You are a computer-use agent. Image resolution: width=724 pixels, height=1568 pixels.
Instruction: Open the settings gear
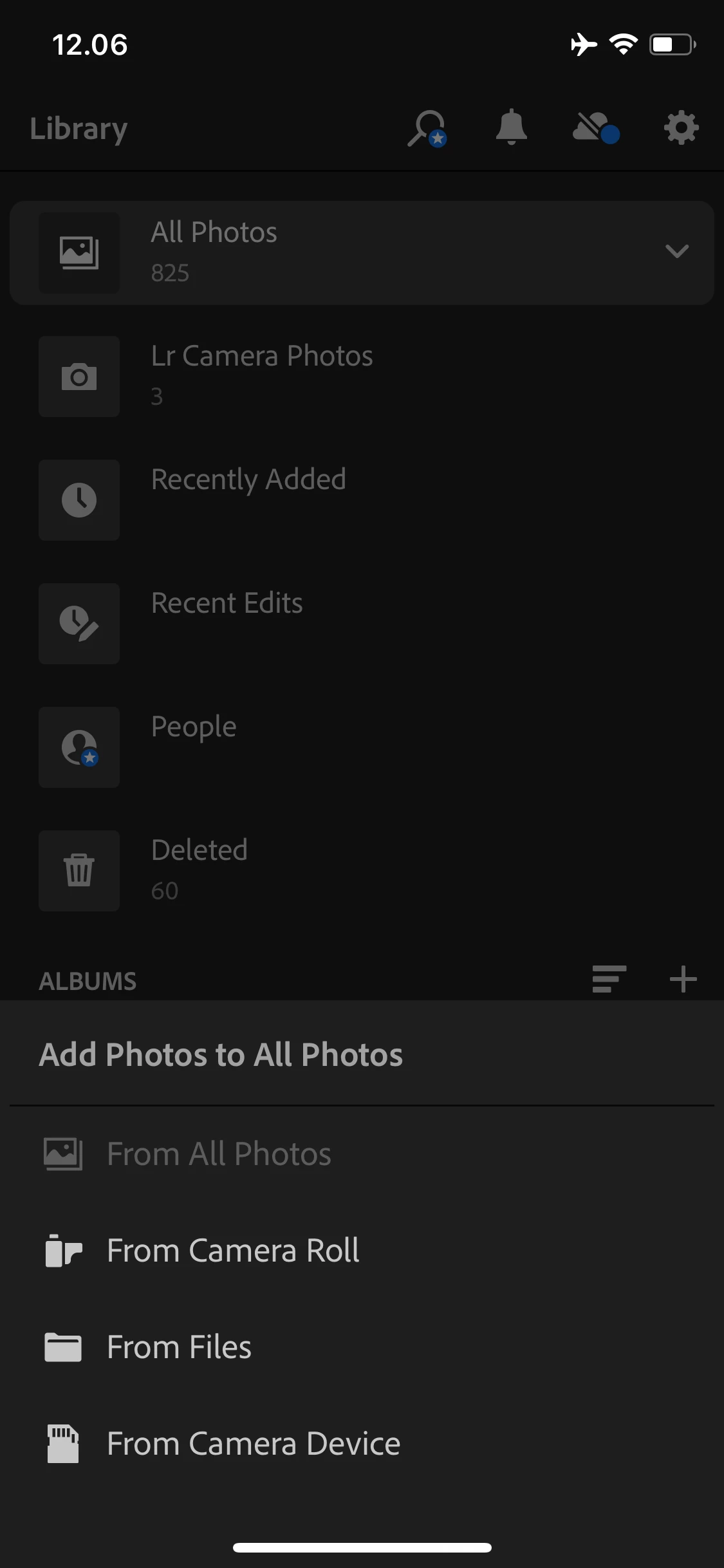(x=681, y=127)
